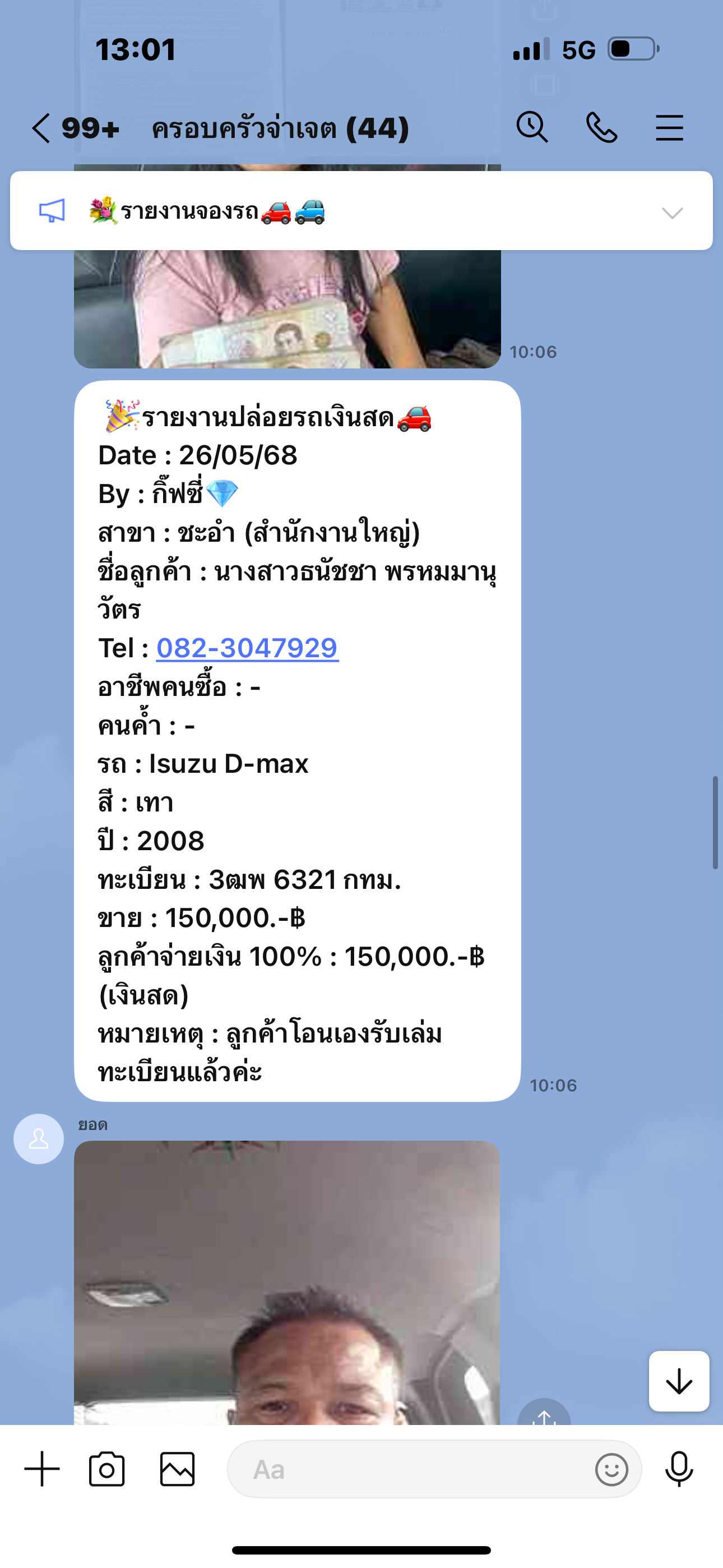Go back to the chat list
The image size is (723, 1568).
(41, 128)
